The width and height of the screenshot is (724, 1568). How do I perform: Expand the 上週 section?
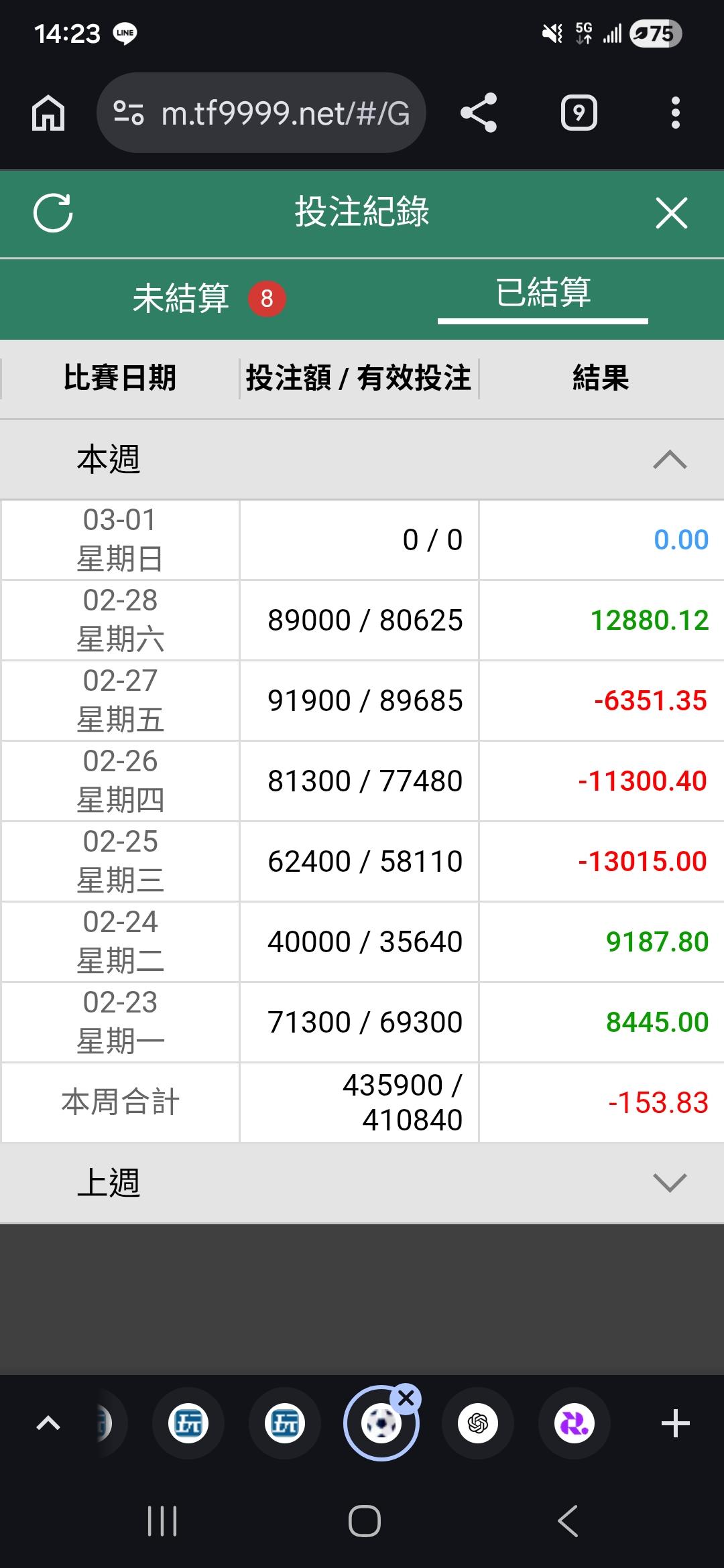[670, 1183]
